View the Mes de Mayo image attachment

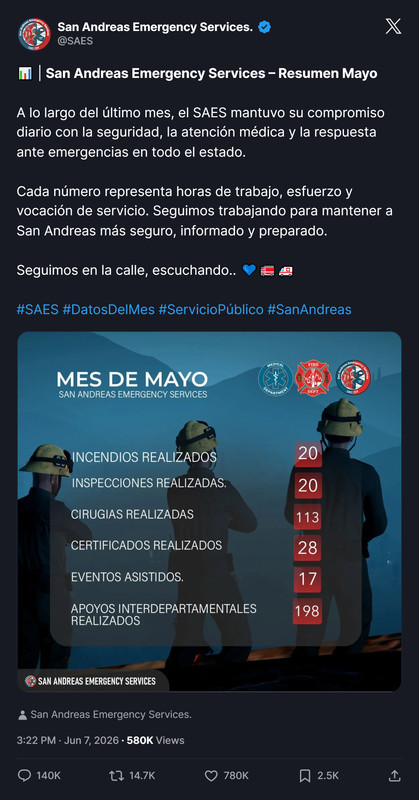(209, 512)
